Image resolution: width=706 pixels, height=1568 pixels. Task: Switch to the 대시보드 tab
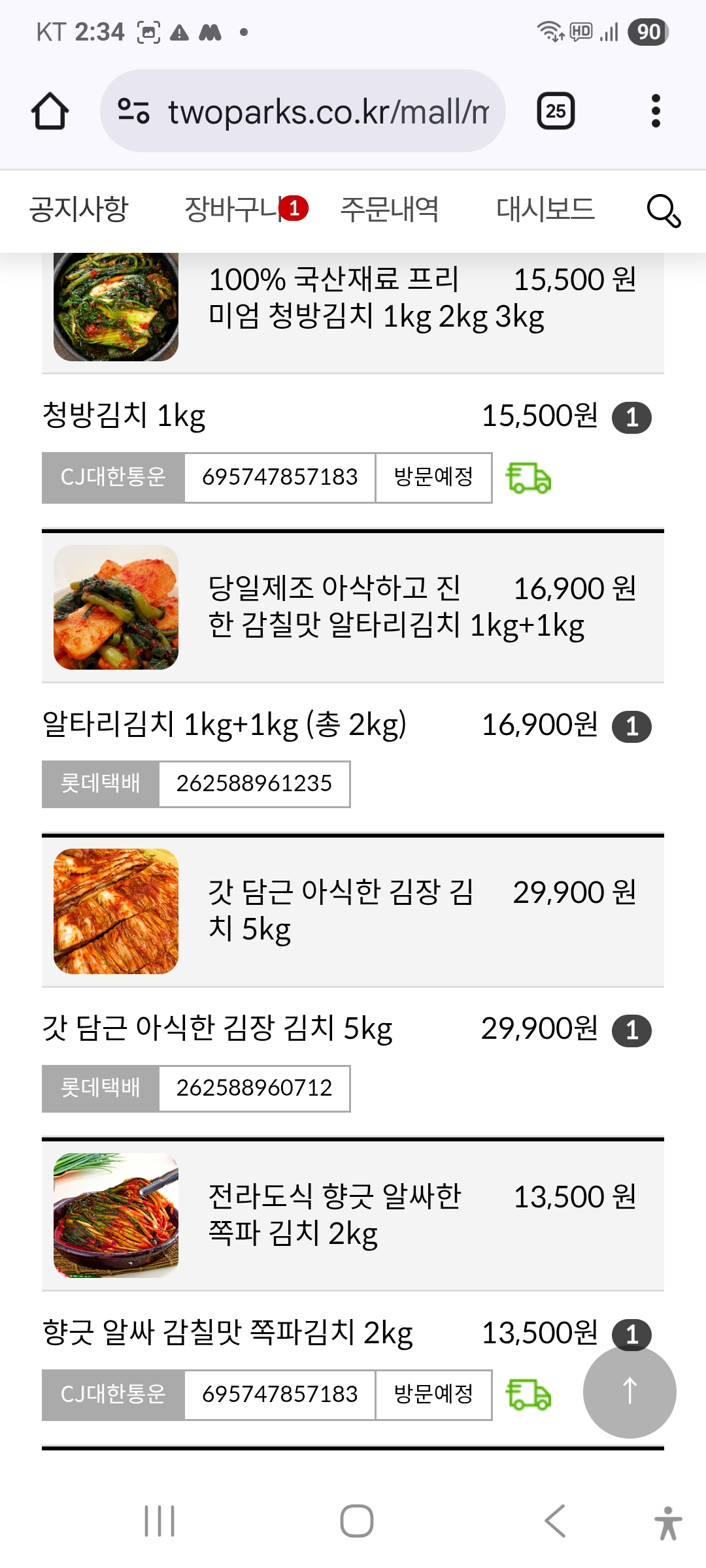click(x=545, y=210)
